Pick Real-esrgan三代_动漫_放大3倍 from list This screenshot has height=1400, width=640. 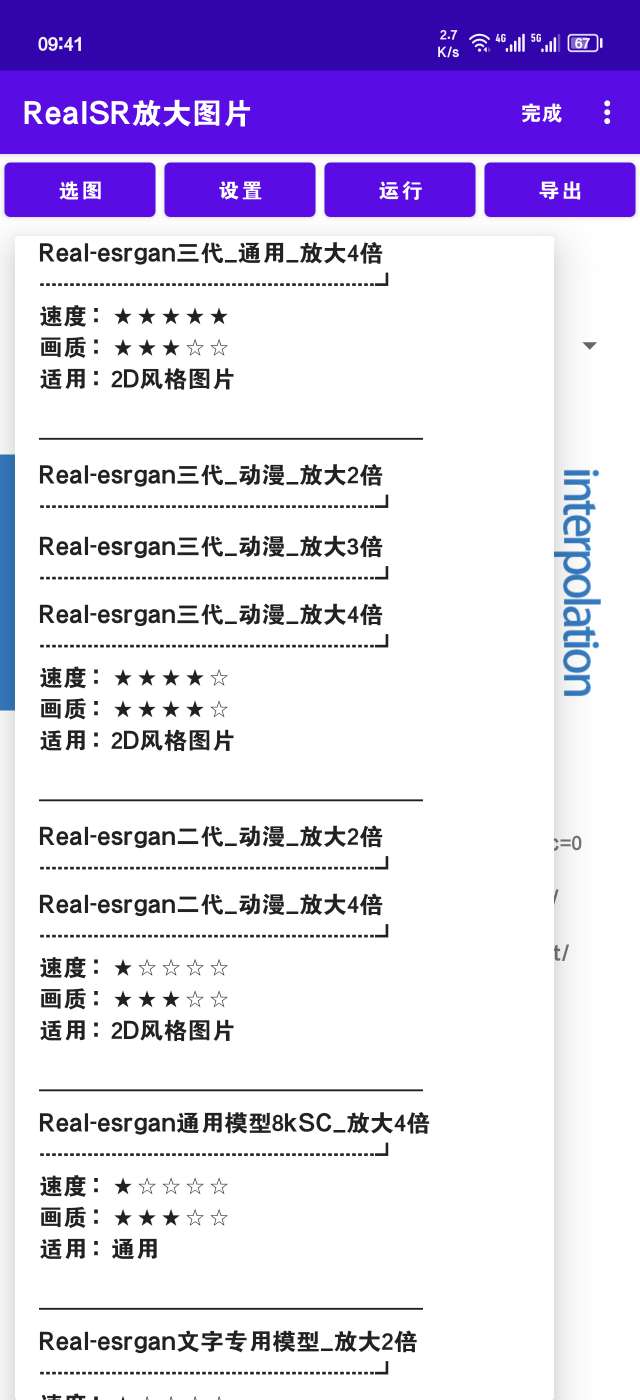click(210, 547)
